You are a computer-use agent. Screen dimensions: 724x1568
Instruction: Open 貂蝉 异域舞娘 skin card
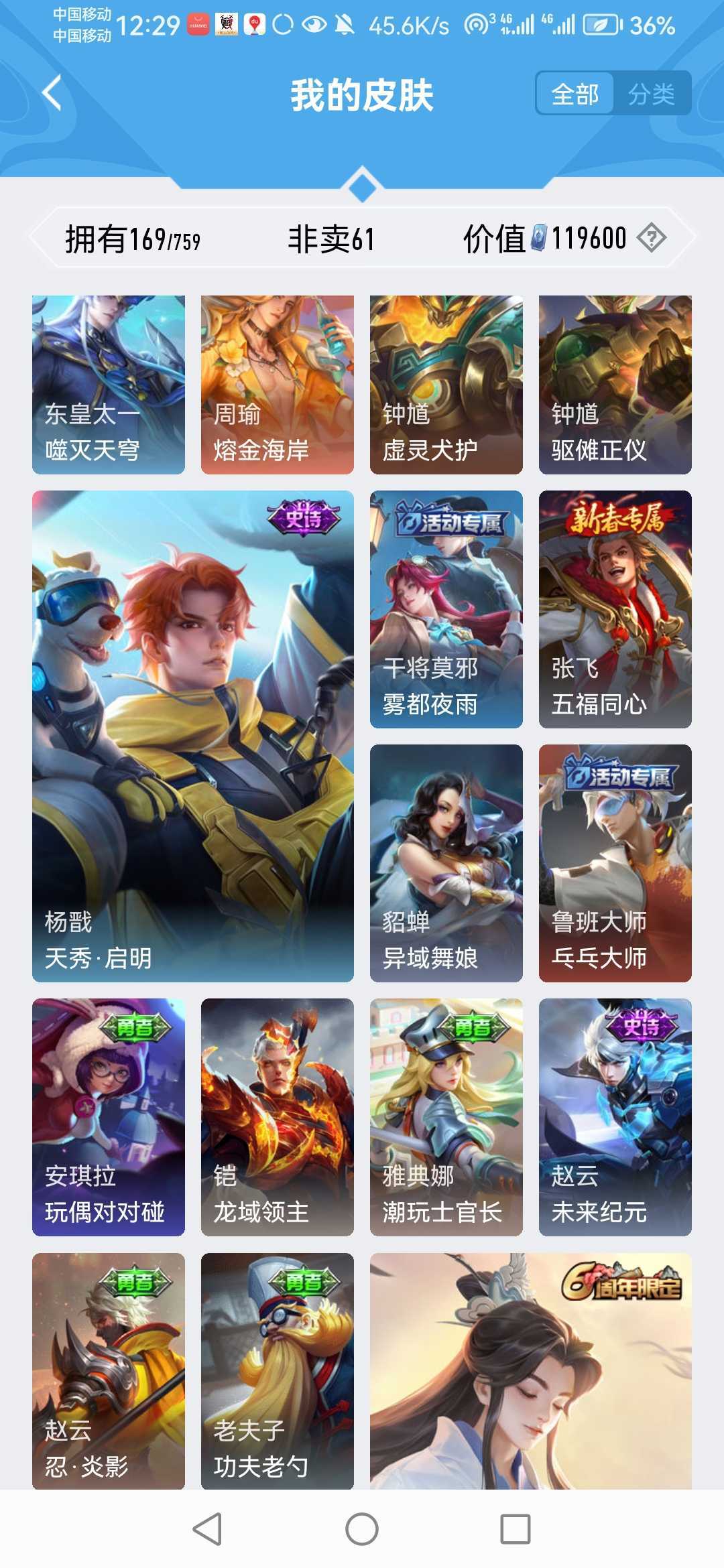pos(446,863)
